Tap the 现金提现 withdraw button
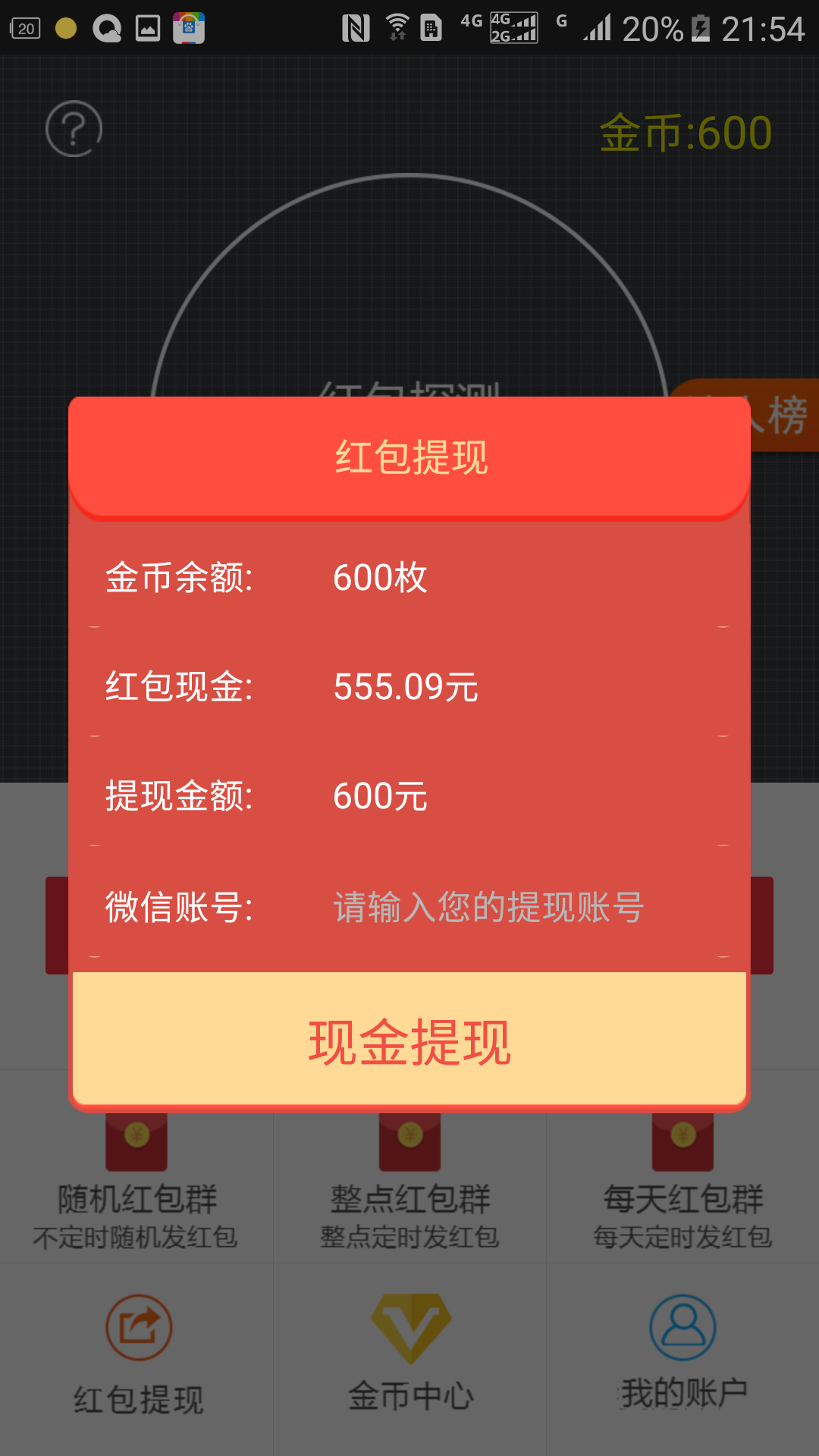The image size is (819, 1456). pos(409,1040)
